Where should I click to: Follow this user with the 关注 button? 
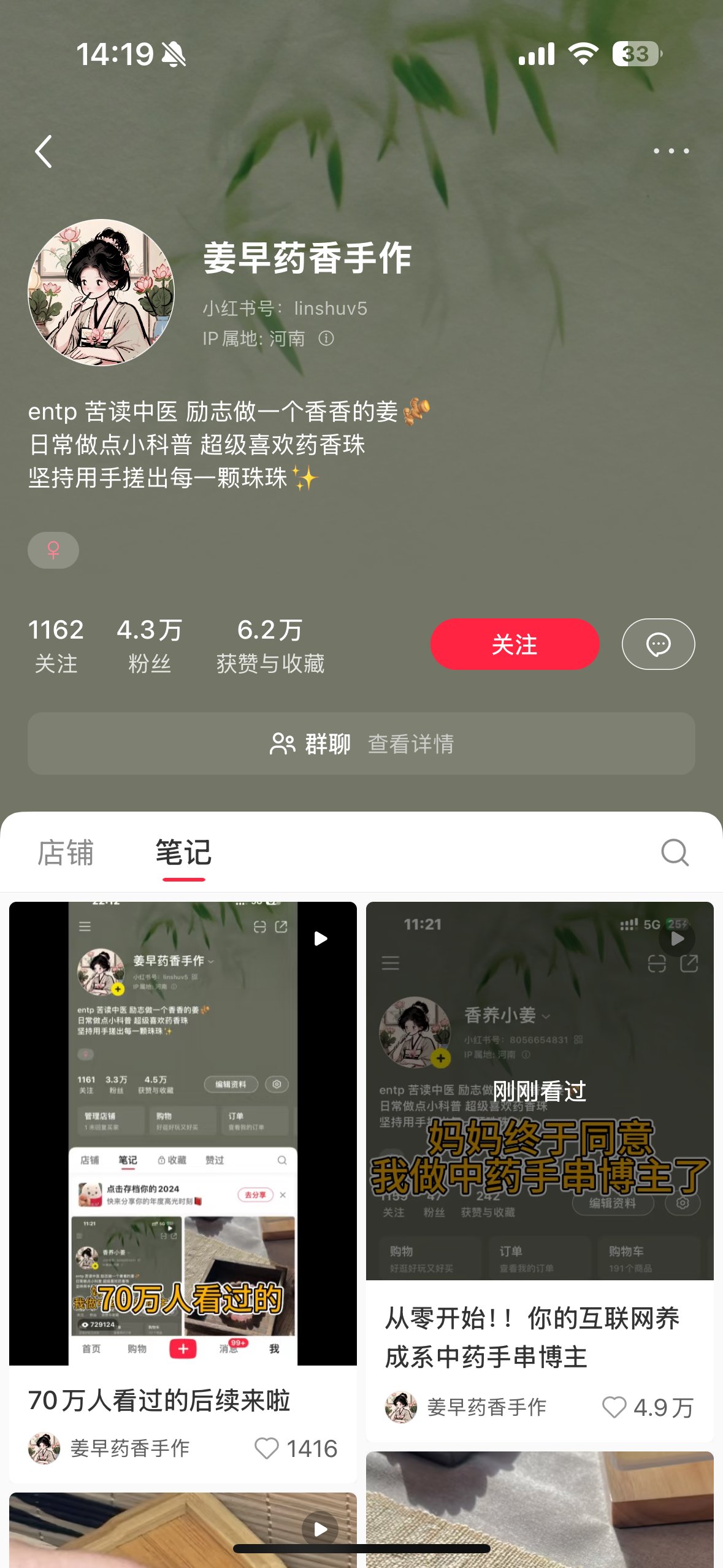(x=514, y=644)
